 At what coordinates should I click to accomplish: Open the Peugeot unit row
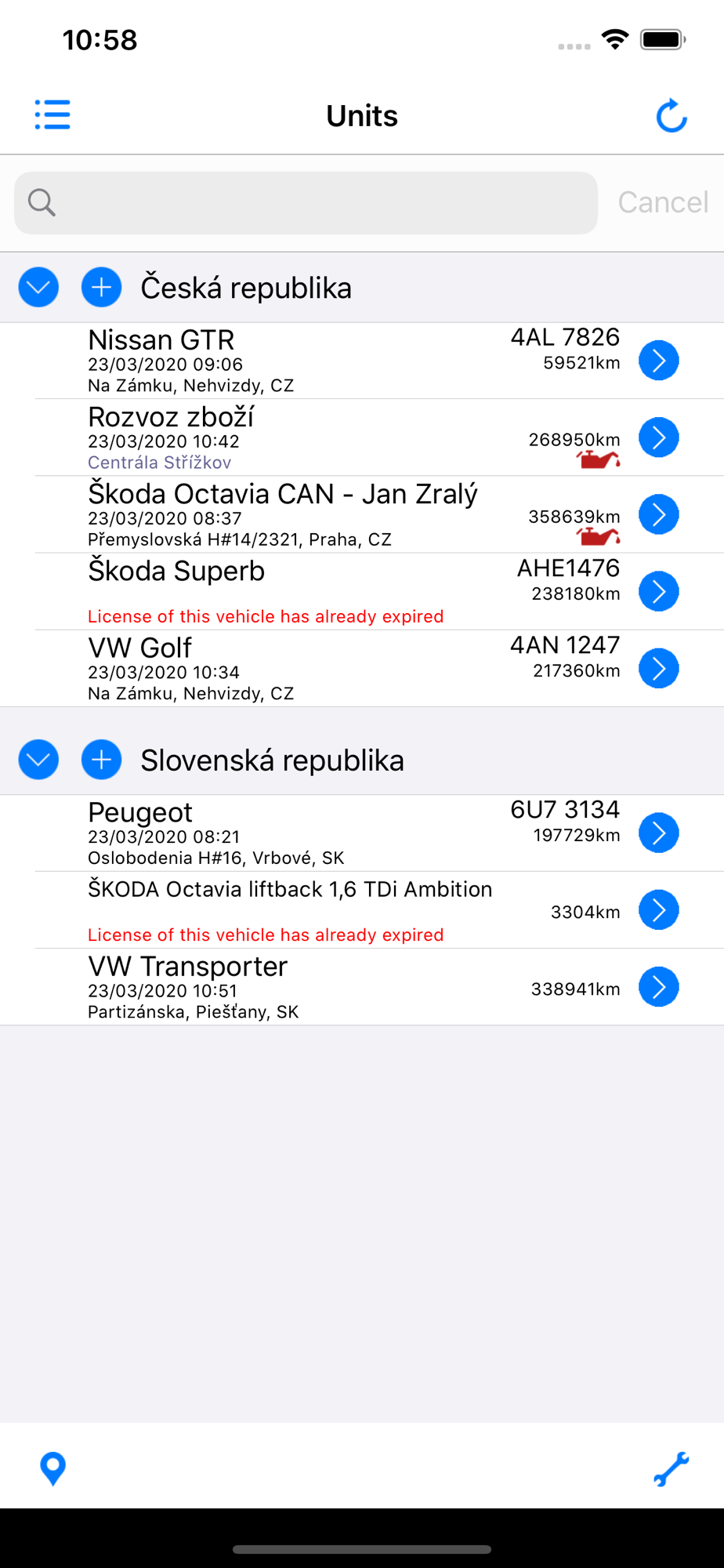(362, 833)
